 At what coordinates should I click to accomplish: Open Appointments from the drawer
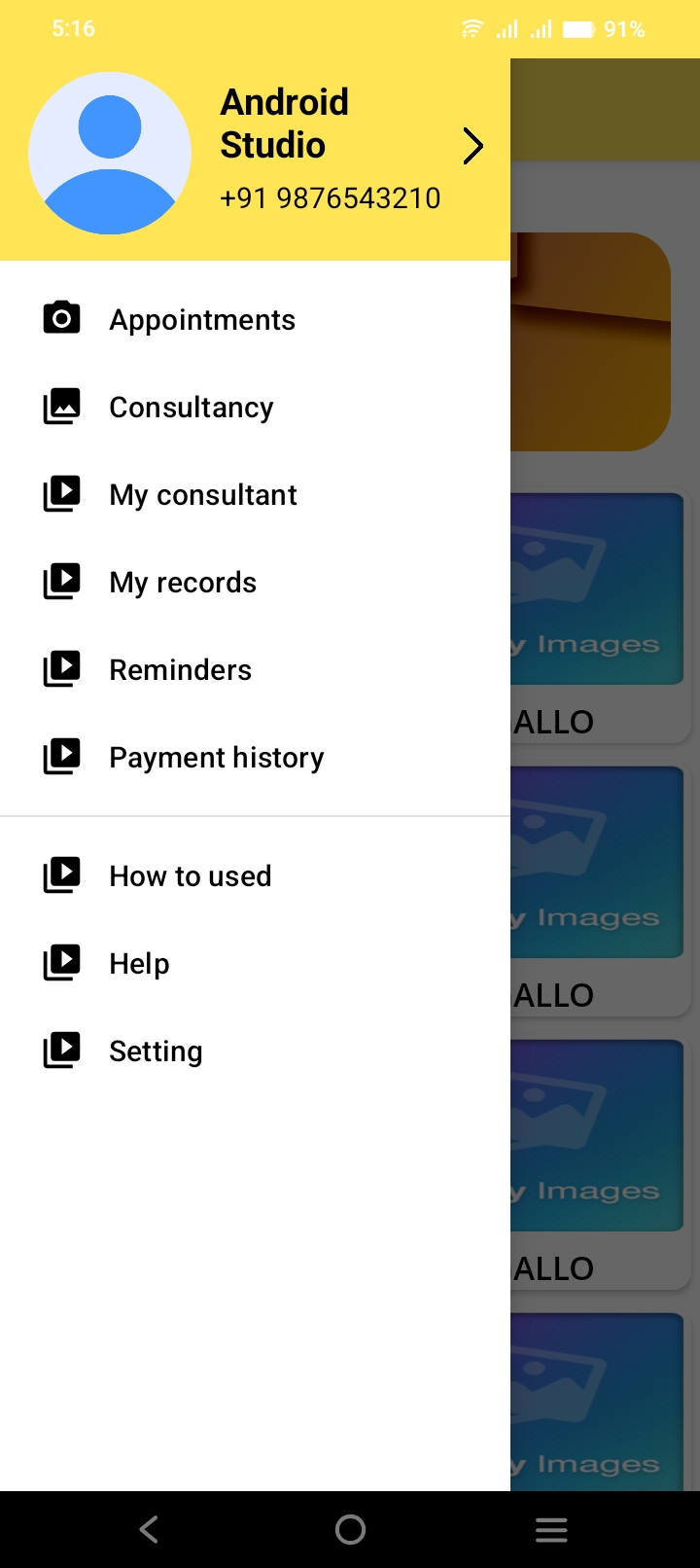[202, 320]
